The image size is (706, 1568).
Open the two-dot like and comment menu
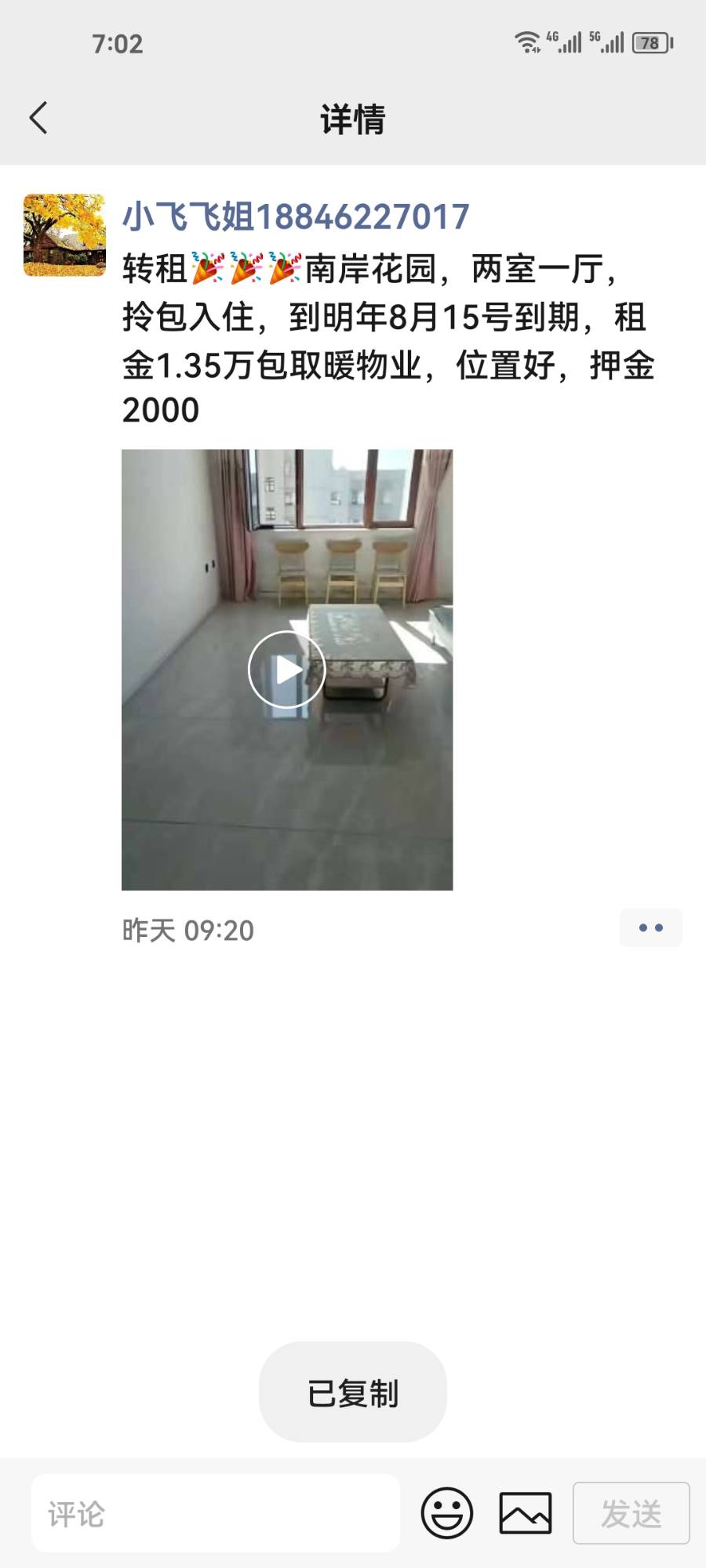pos(650,928)
